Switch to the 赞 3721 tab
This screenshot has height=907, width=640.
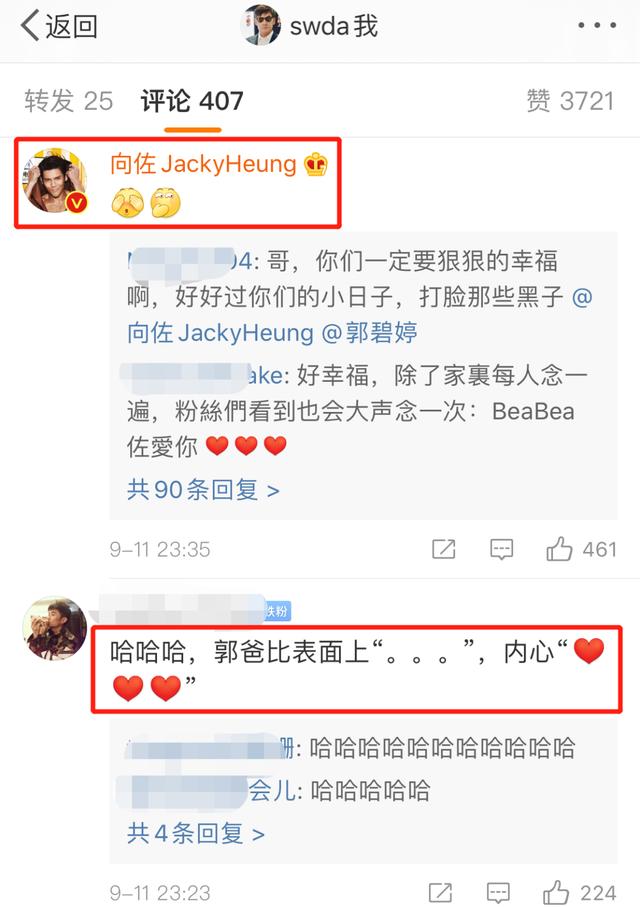tap(569, 101)
